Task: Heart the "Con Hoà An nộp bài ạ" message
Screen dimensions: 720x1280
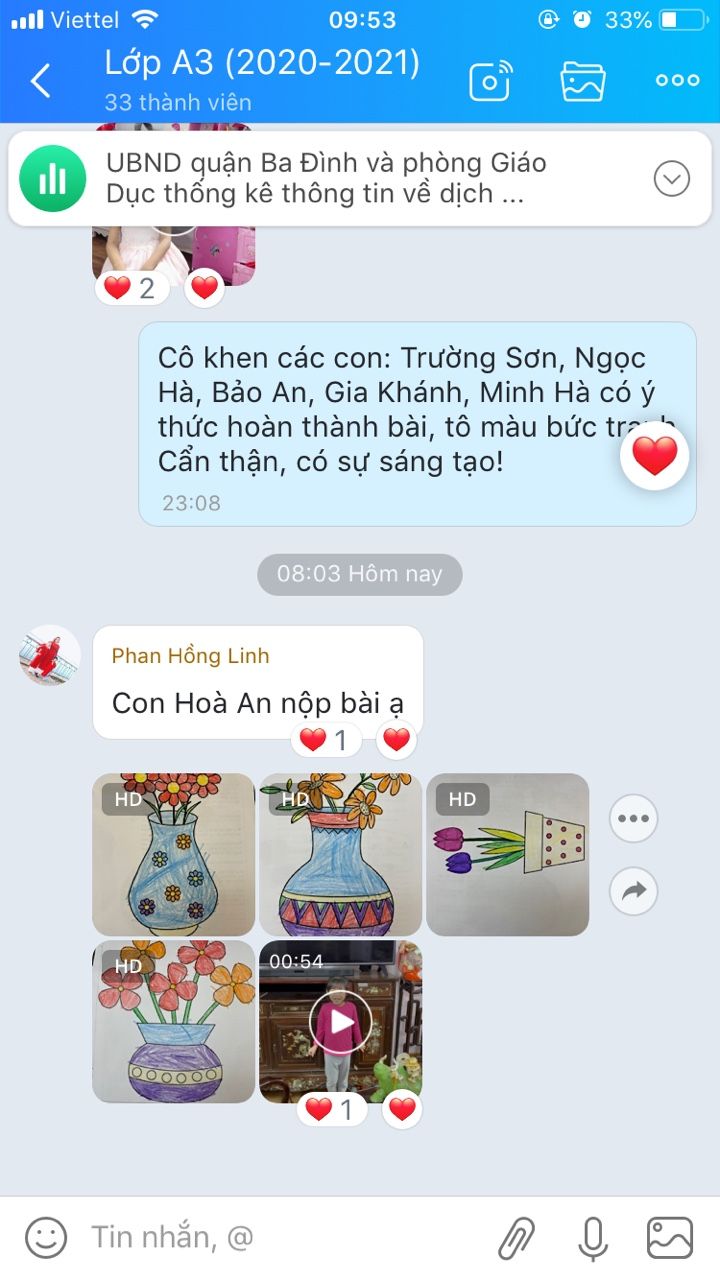Action: click(397, 740)
